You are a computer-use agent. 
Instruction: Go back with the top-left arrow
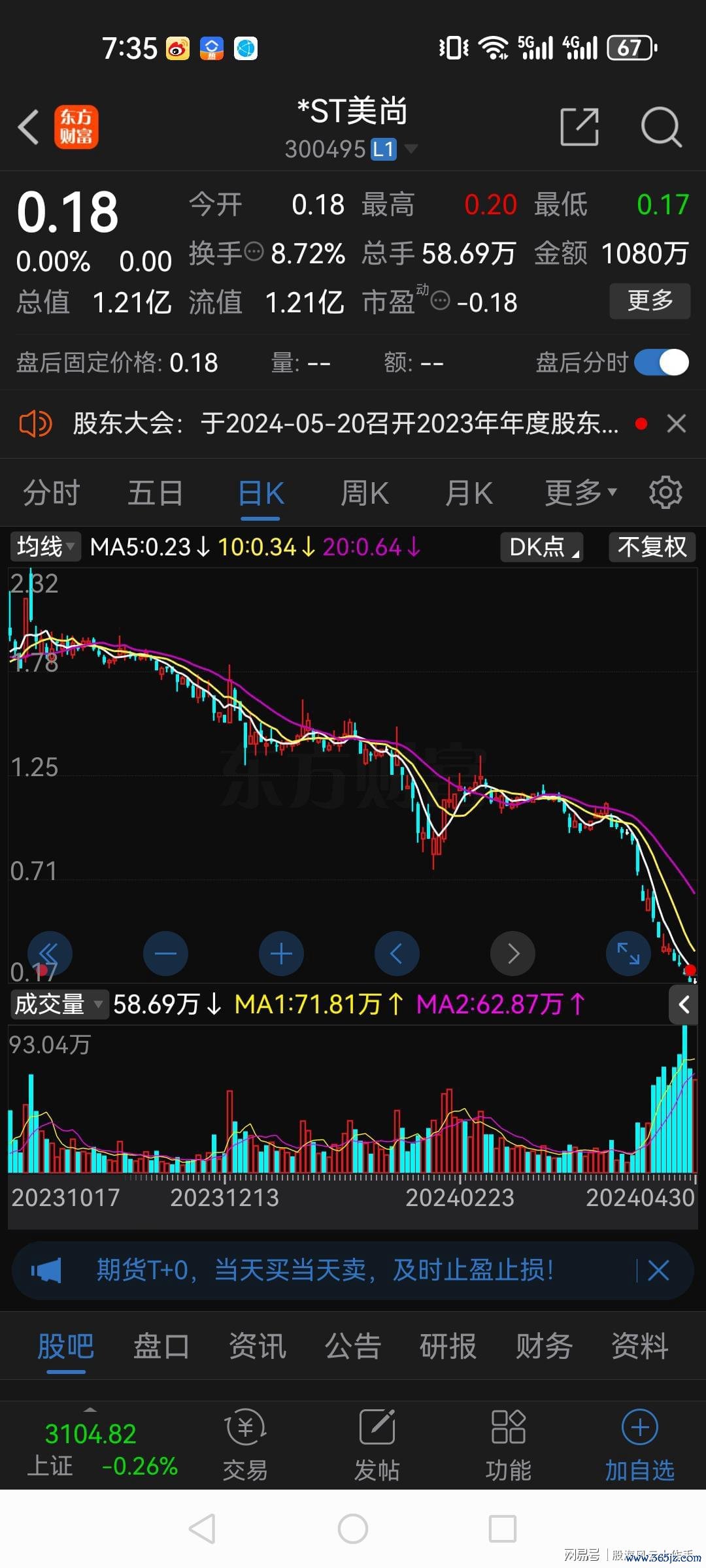tap(29, 127)
